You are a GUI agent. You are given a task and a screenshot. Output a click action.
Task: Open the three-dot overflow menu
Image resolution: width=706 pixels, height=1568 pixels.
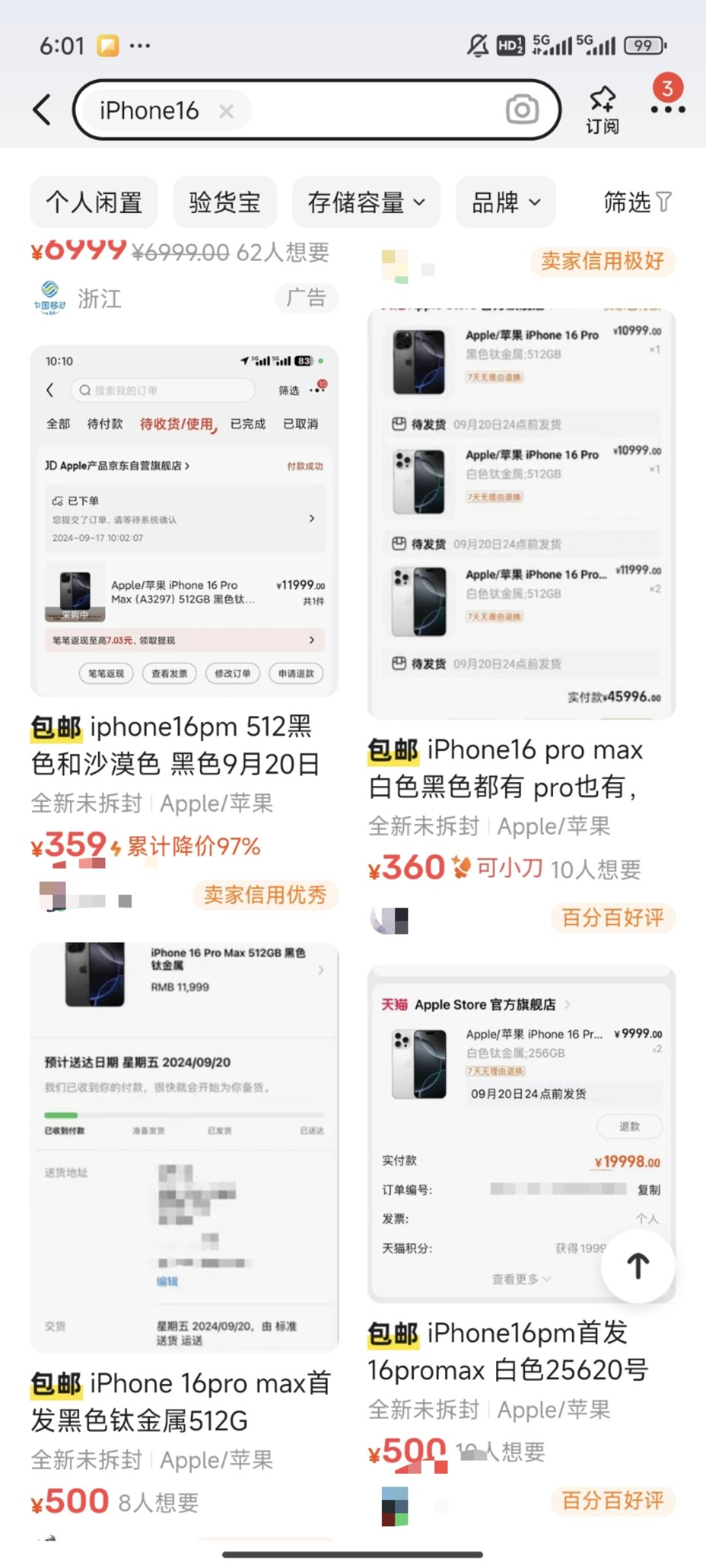(x=667, y=109)
